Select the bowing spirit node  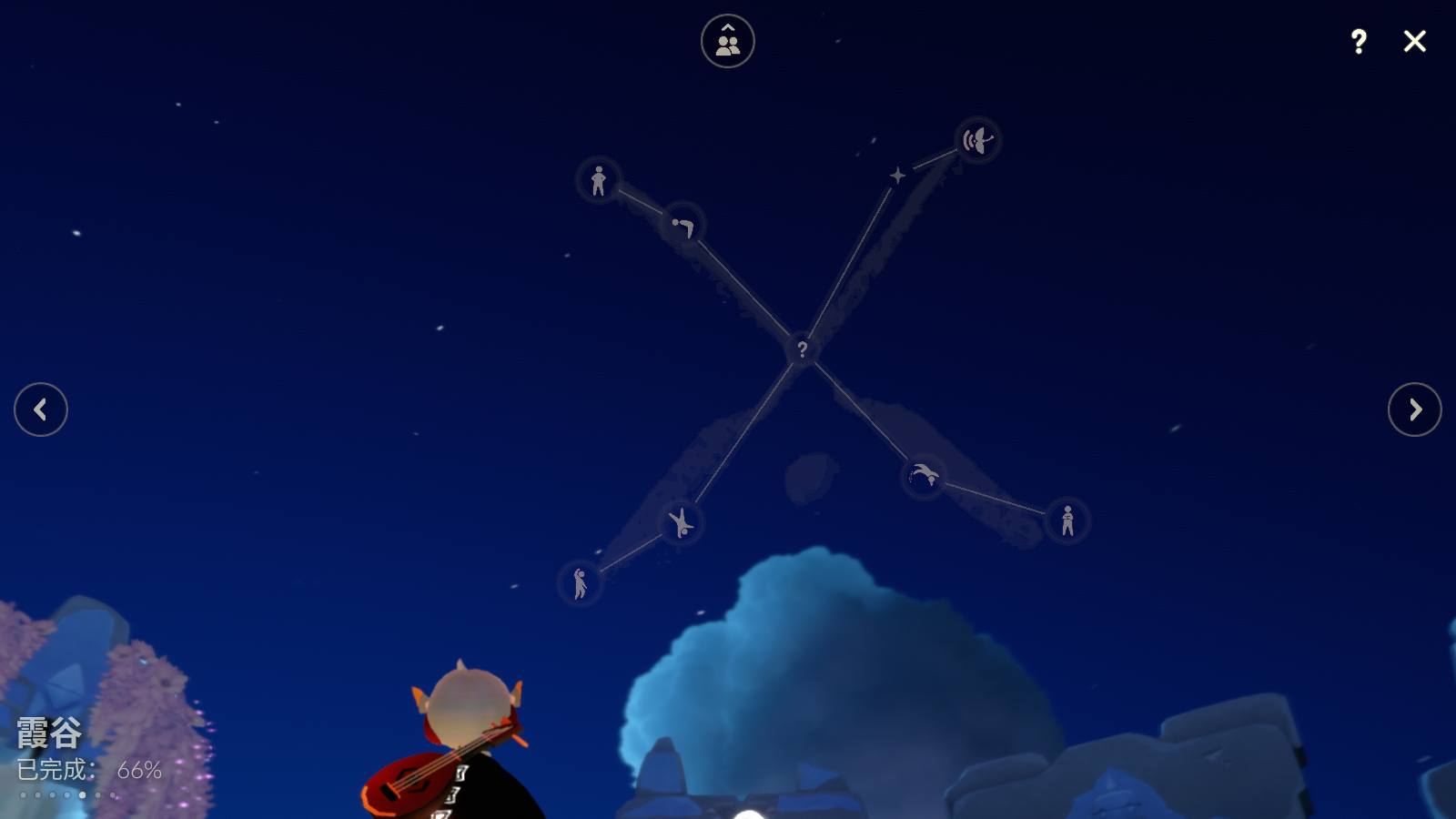(x=683, y=224)
